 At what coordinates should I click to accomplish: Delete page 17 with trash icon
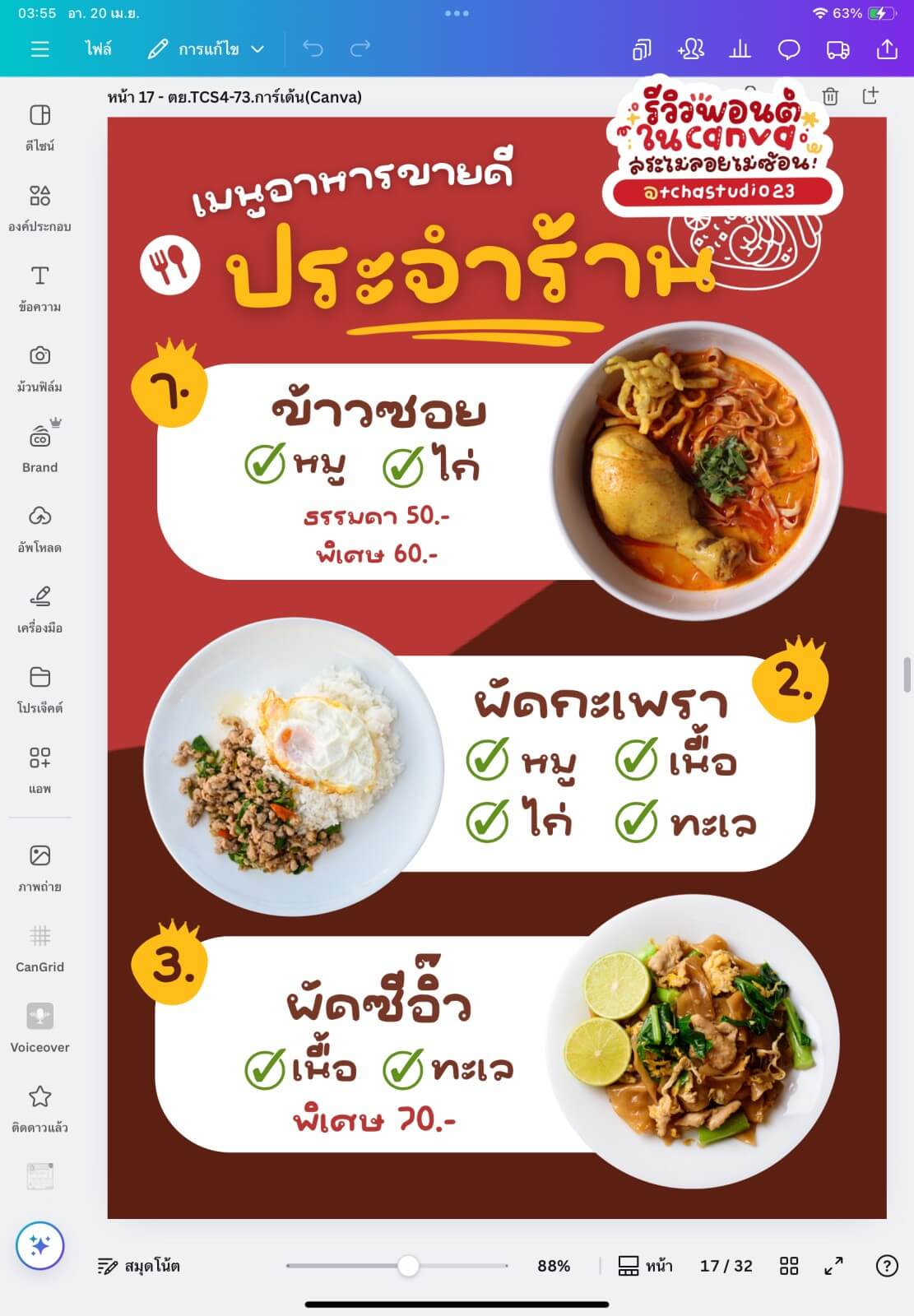(830, 97)
